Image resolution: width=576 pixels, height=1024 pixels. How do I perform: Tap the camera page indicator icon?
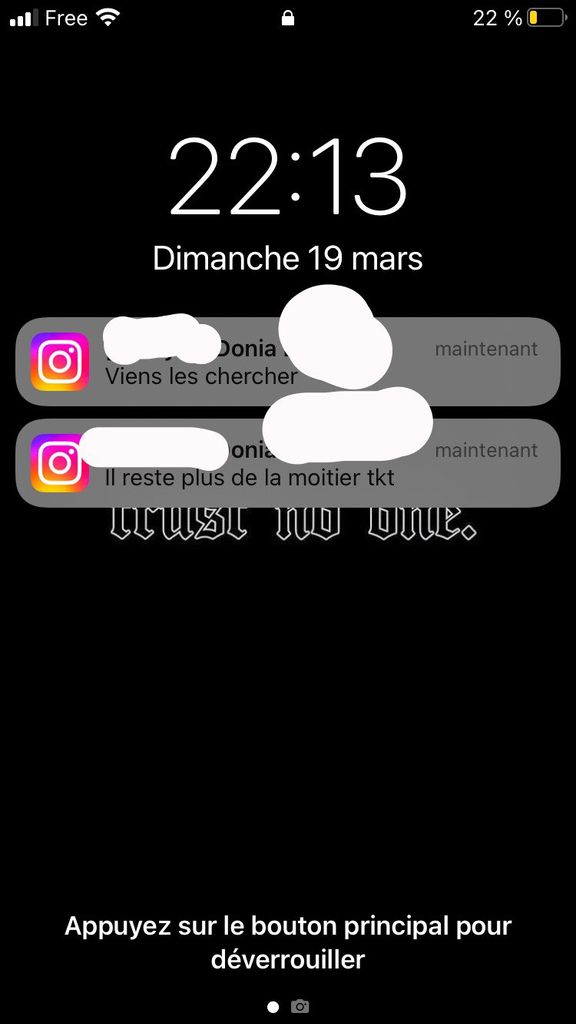300,1006
